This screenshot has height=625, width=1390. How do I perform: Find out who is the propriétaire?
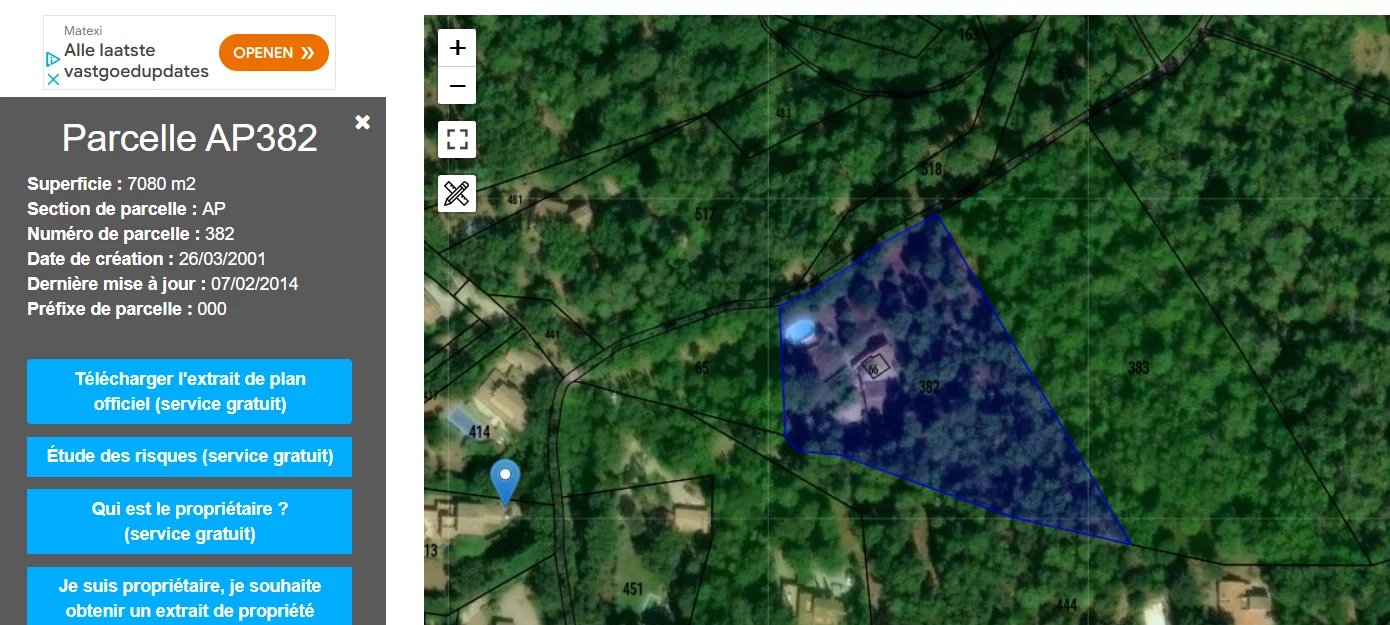(x=190, y=521)
